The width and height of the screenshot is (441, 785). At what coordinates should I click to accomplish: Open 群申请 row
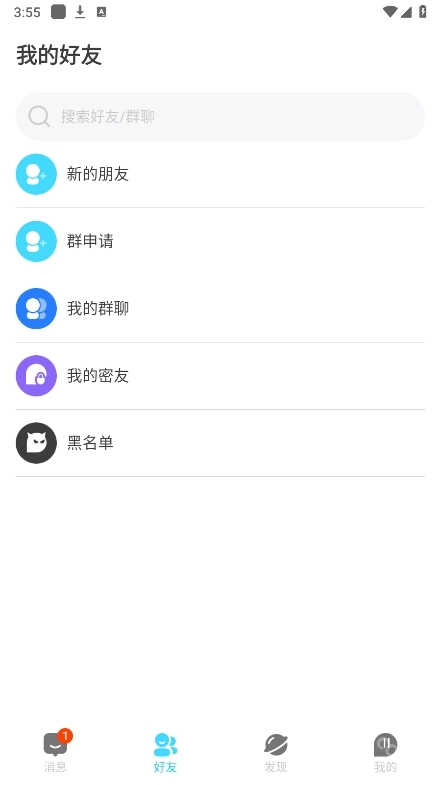click(x=220, y=241)
